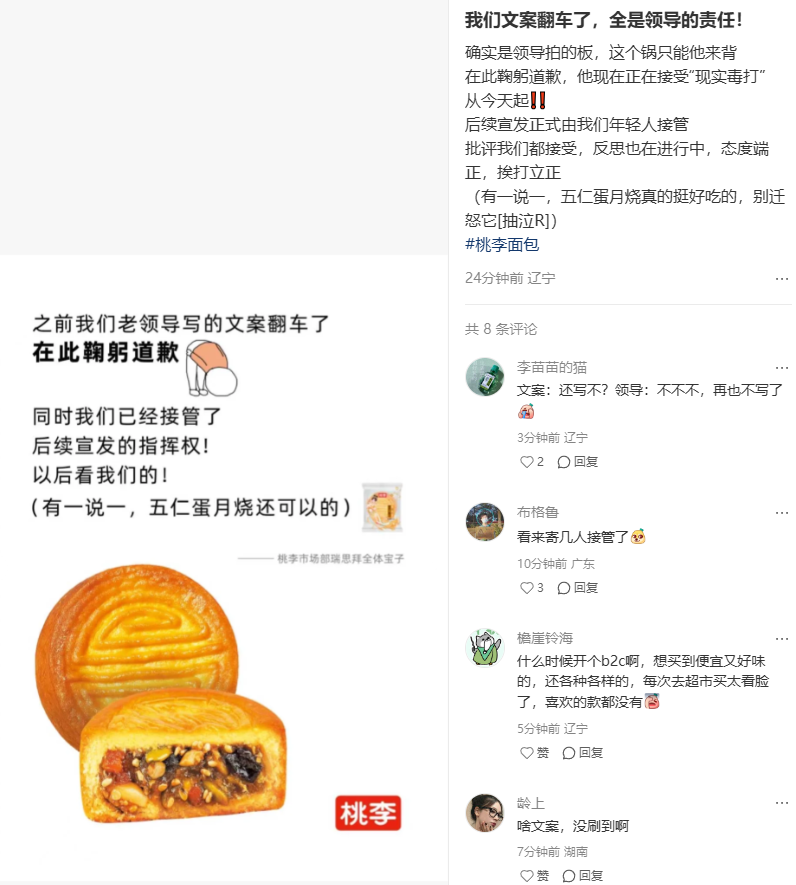Reply to 李苗苗的猫's comment

click(578, 462)
